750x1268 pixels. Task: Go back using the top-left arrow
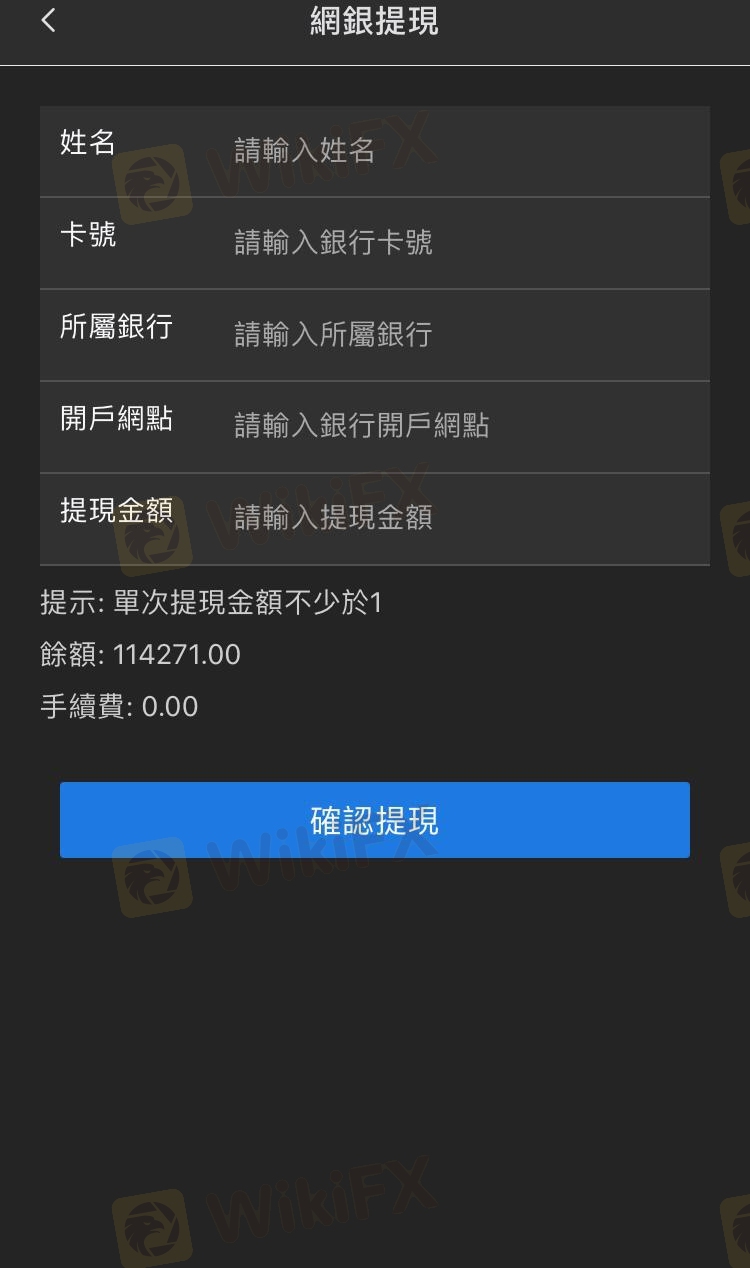click(48, 21)
